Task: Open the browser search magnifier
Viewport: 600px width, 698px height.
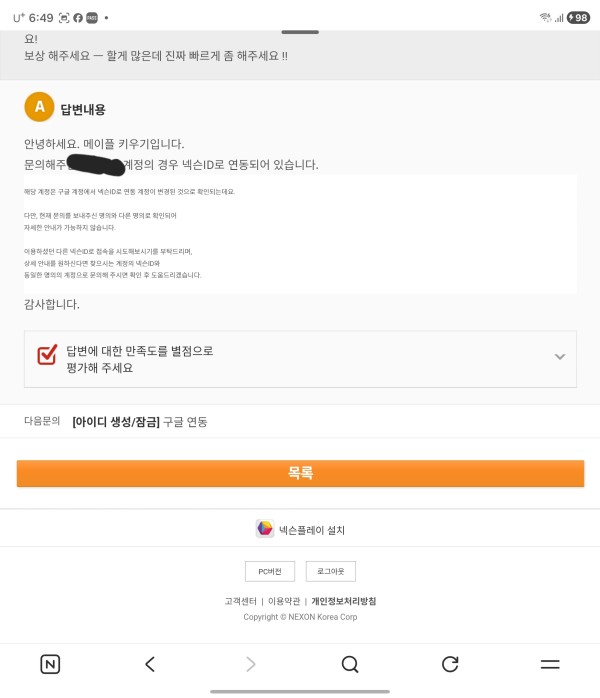Action: pyautogui.click(x=350, y=664)
